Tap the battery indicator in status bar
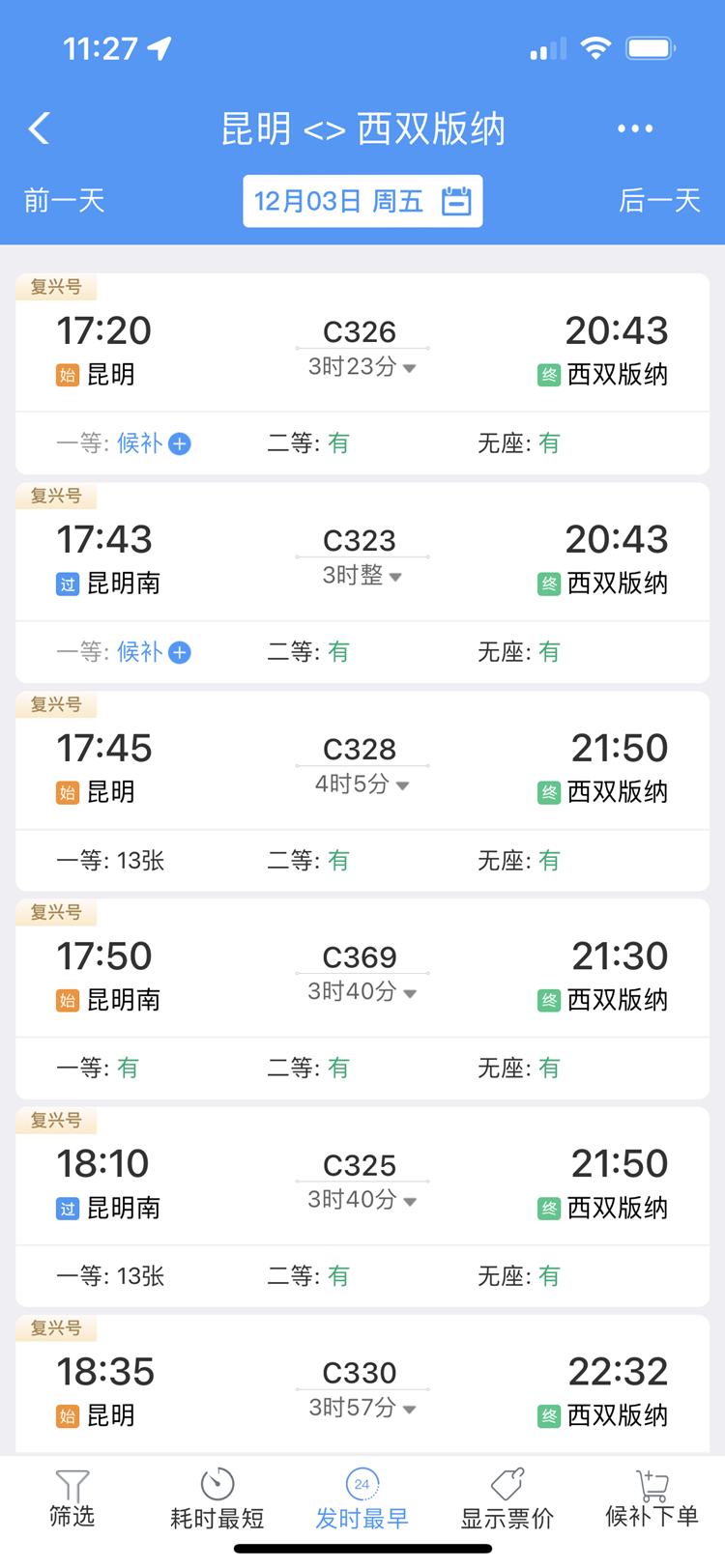Screen dimensions: 725x1568 coord(649,46)
